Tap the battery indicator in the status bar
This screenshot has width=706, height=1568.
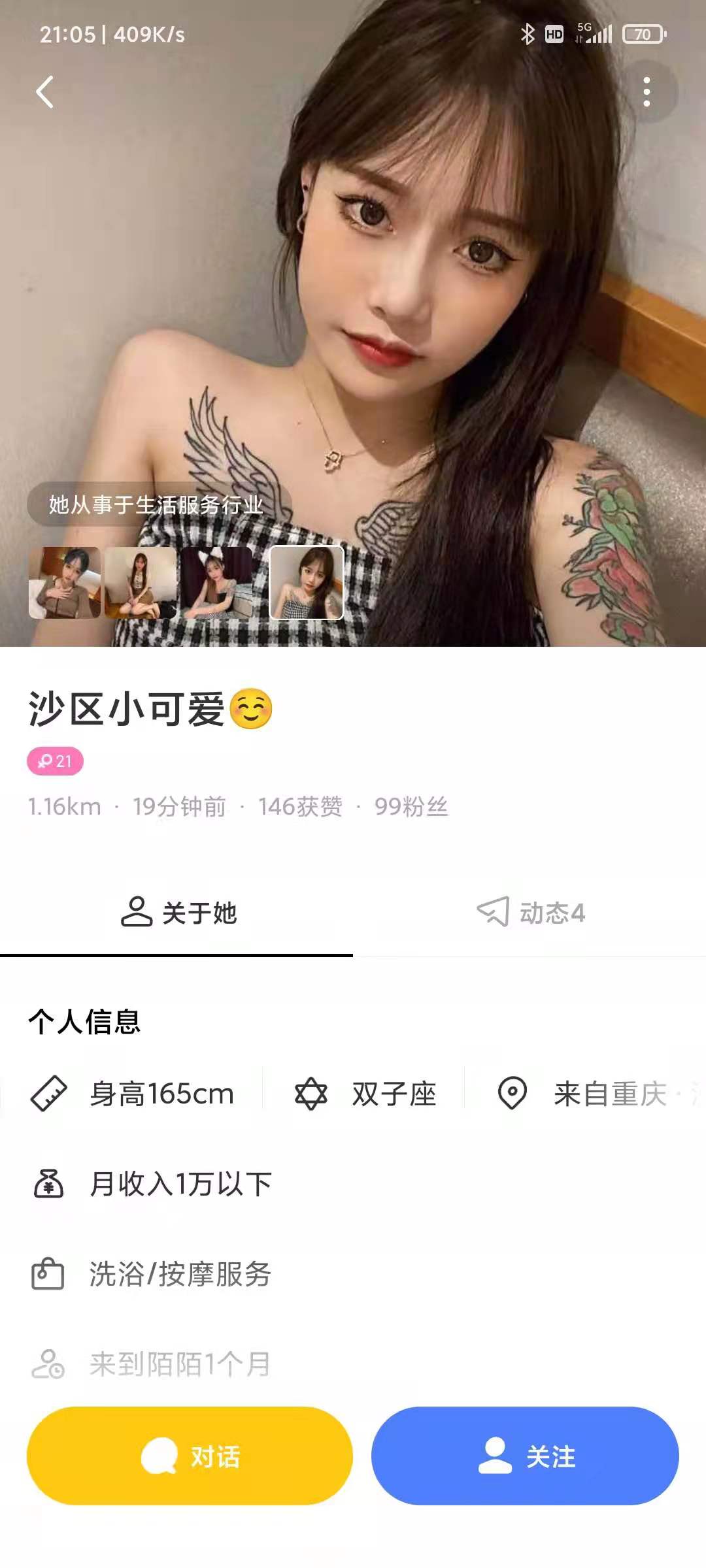[639, 33]
